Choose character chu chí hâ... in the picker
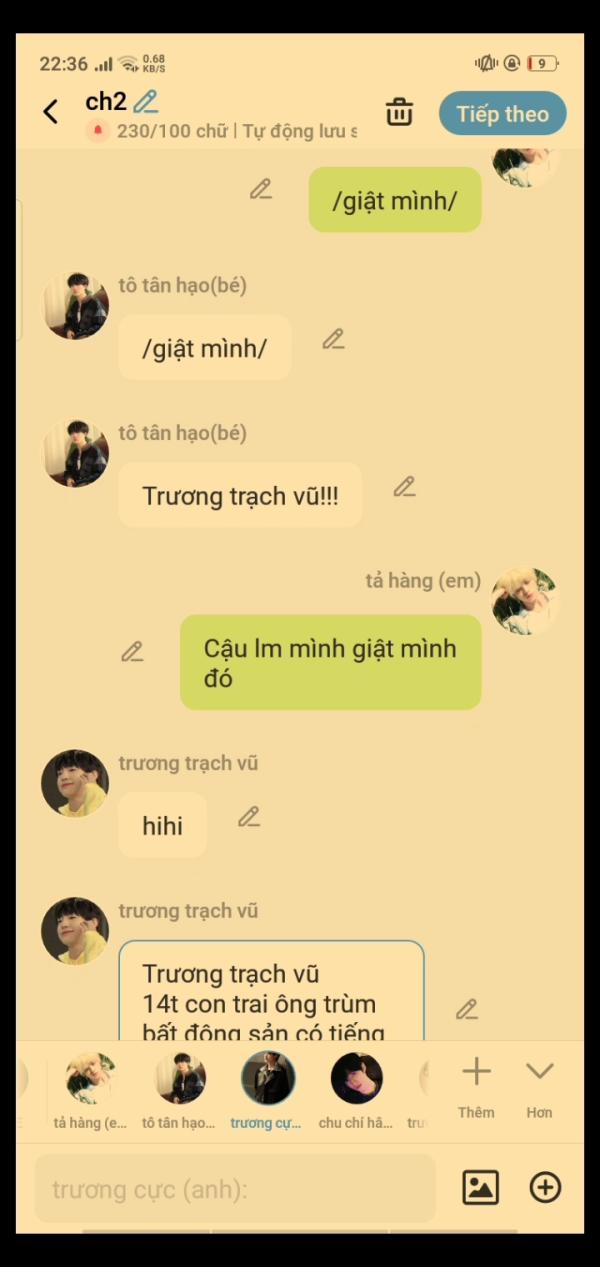The height and width of the screenshot is (1267, 600). click(357, 1091)
